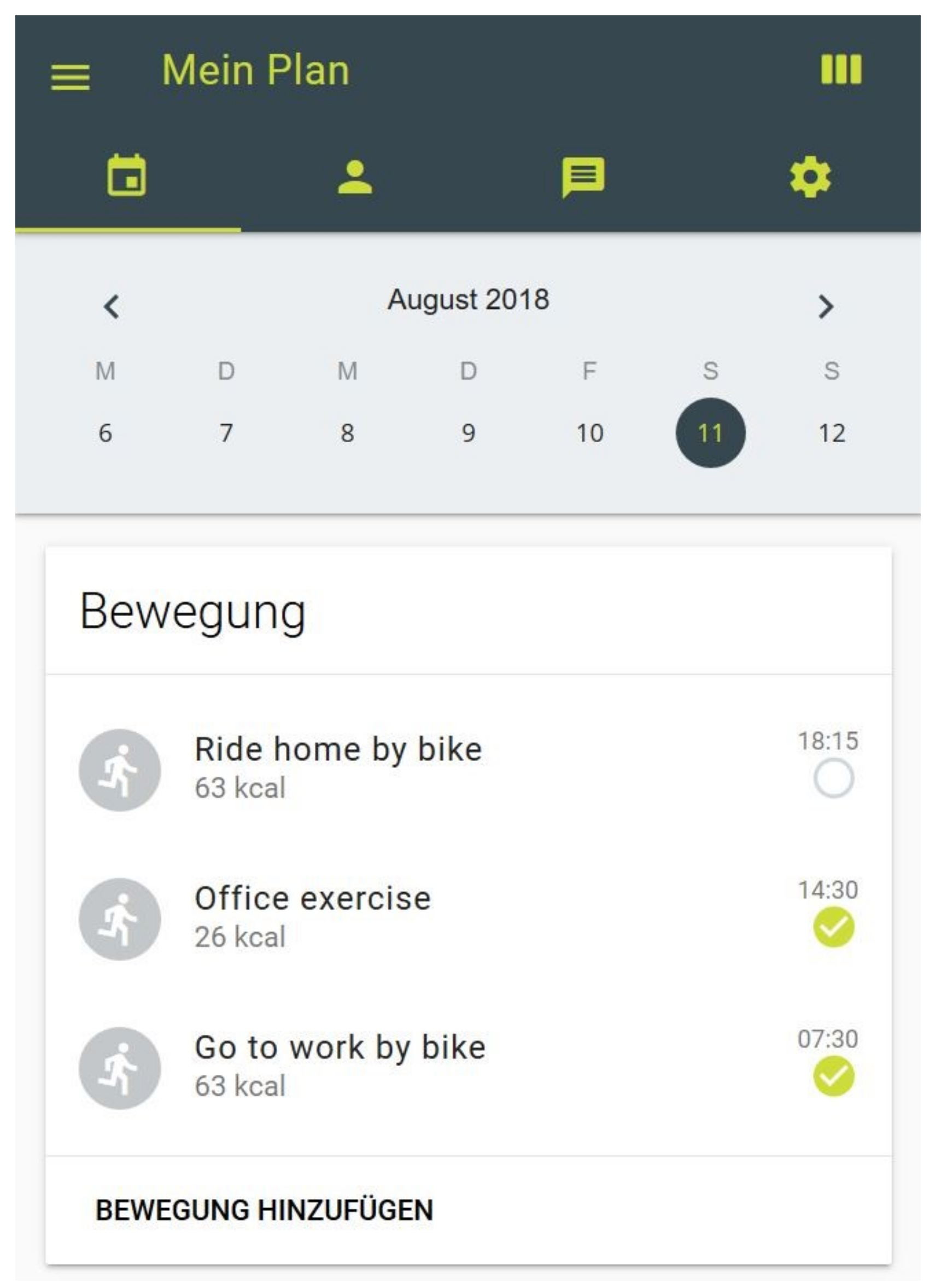The width and height of the screenshot is (936, 1288).
Task: Select day 10 in the calendar
Action: (x=589, y=434)
